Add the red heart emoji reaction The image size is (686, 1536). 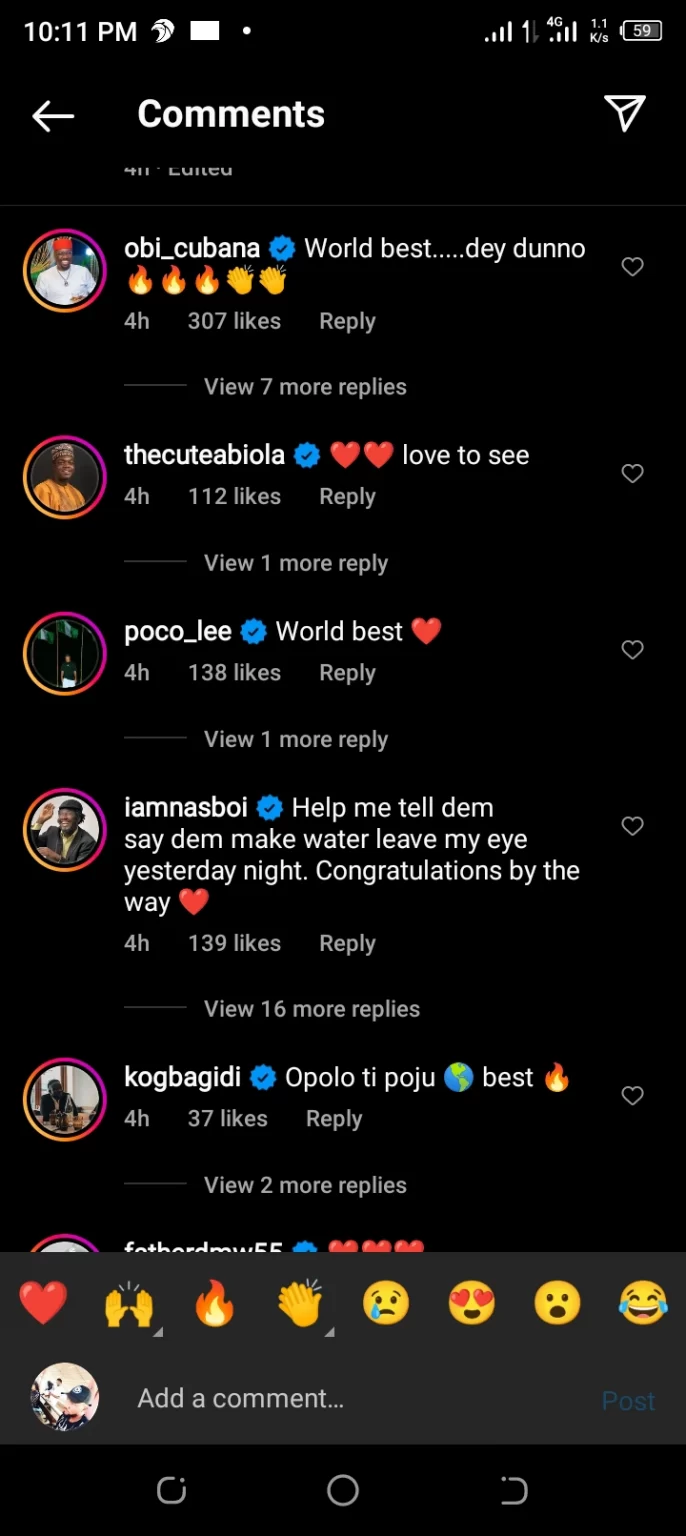(x=43, y=1304)
